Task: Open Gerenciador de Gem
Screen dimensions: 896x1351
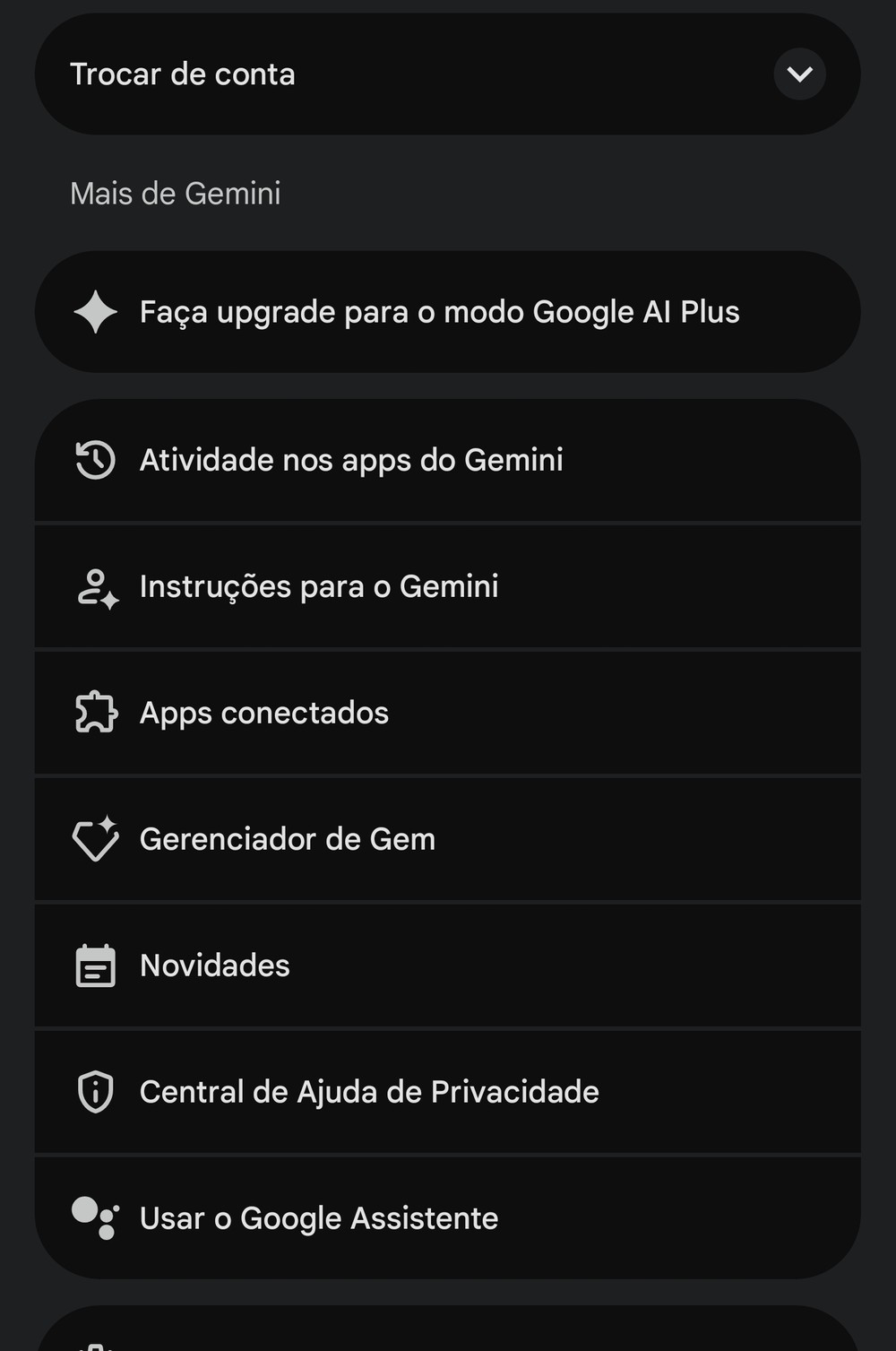Action: point(288,839)
